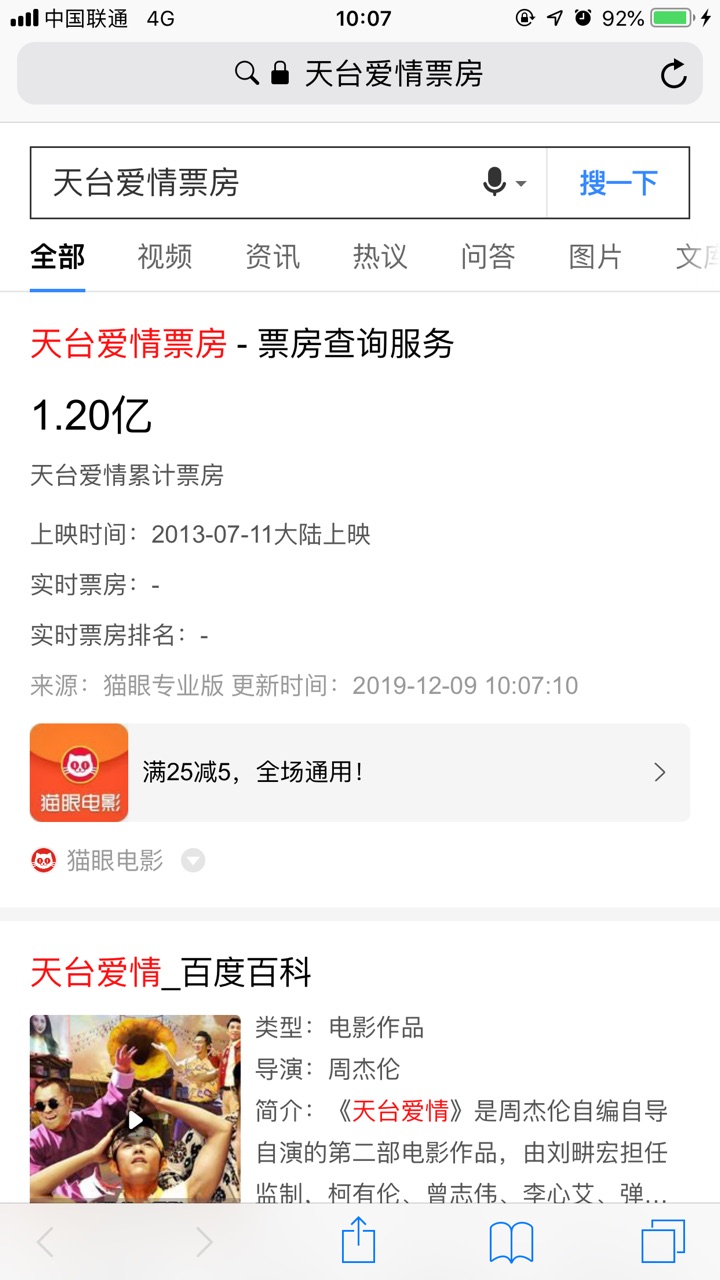This screenshot has width=720, height=1280.
Task: Tap the Safari address bar
Action: pos(360,74)
